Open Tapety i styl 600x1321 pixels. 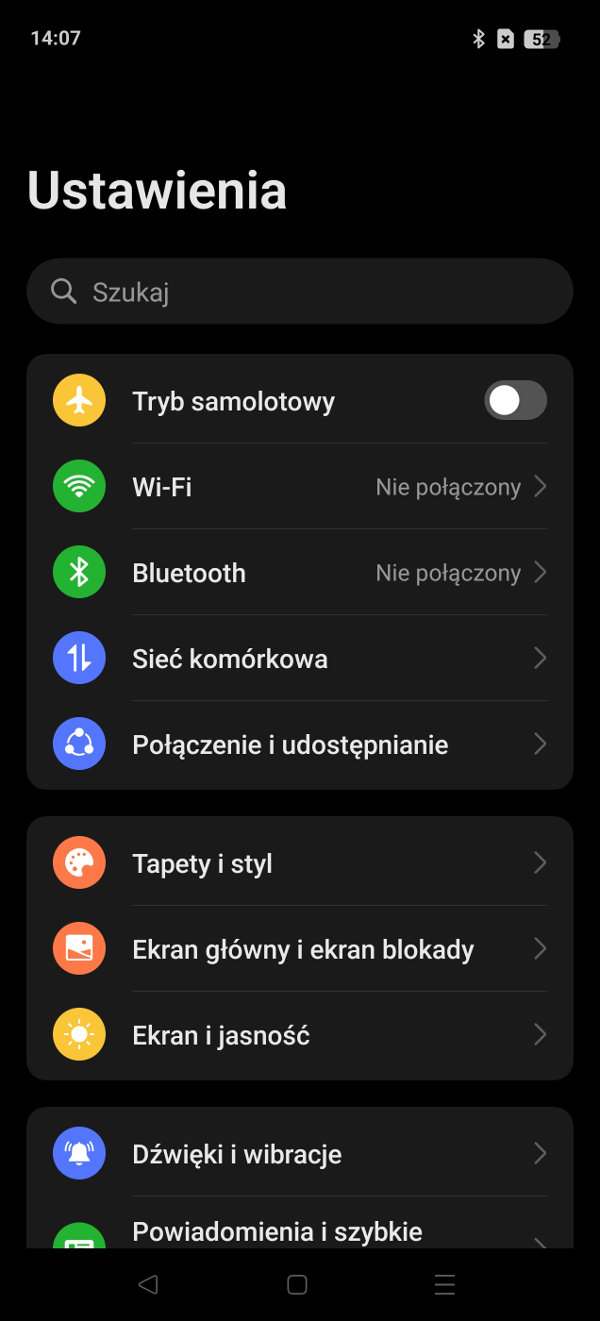(x=300, y=863)
